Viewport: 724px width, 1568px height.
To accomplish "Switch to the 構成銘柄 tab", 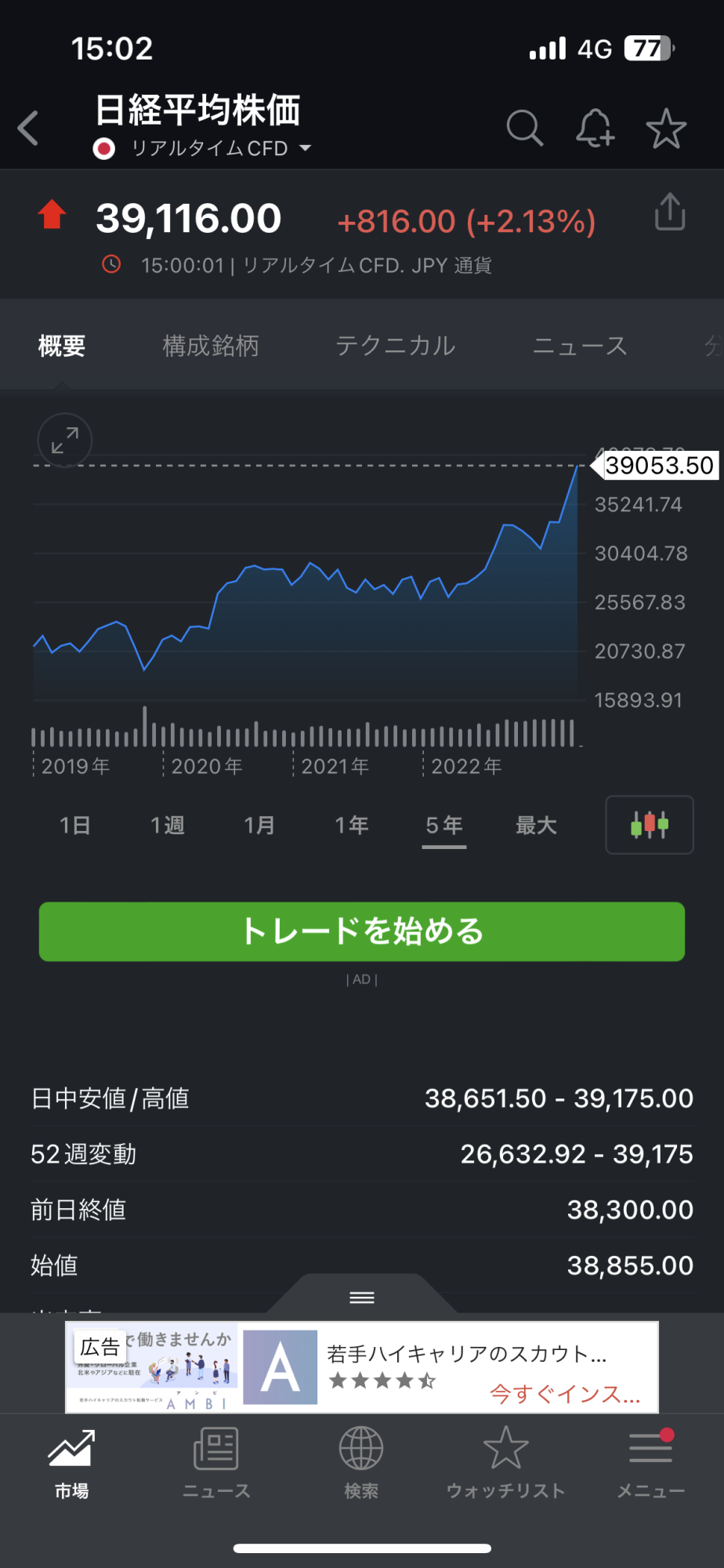I will (x=210, y=346).
